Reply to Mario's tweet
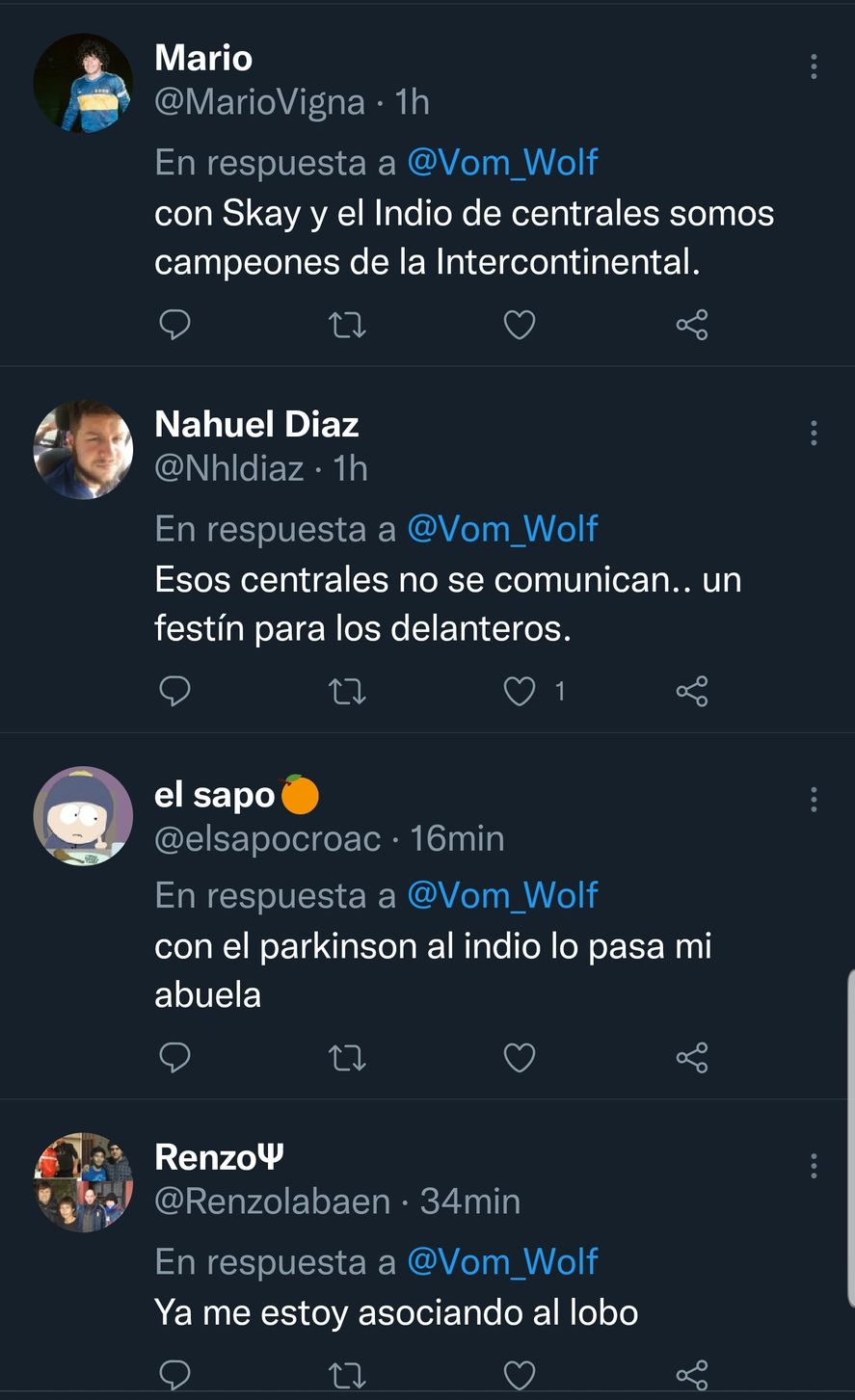This screenshot has height=1400, width=855. coord(174,326)
